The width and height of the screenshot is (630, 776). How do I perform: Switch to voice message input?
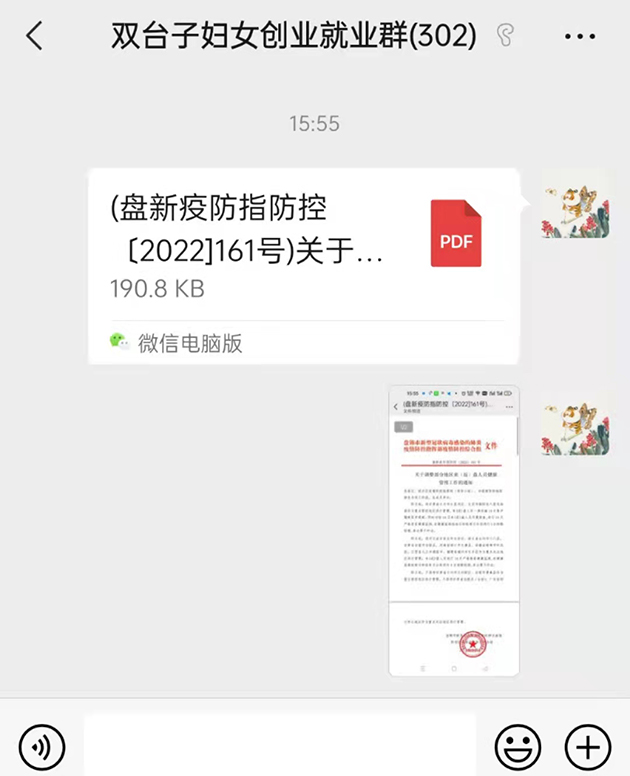[42, 745]
